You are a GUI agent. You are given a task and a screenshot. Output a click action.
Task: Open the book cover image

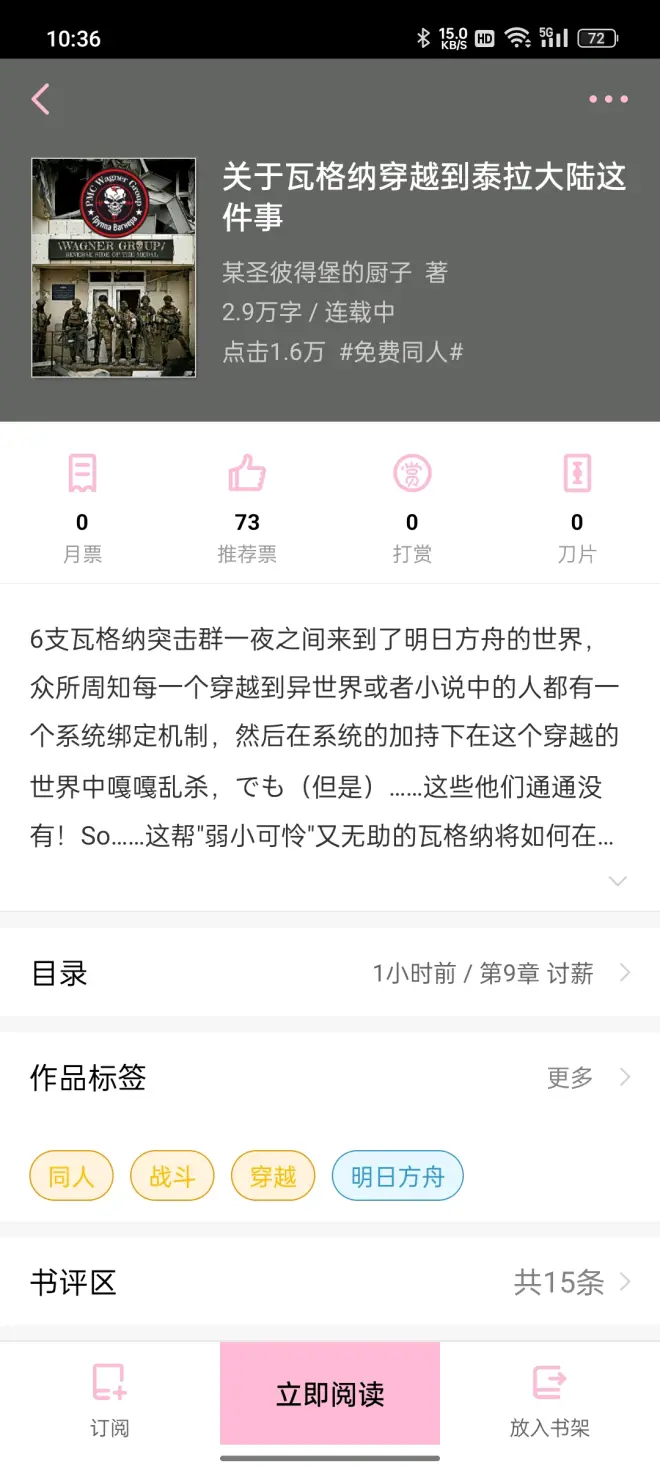[x=113, y=268]
